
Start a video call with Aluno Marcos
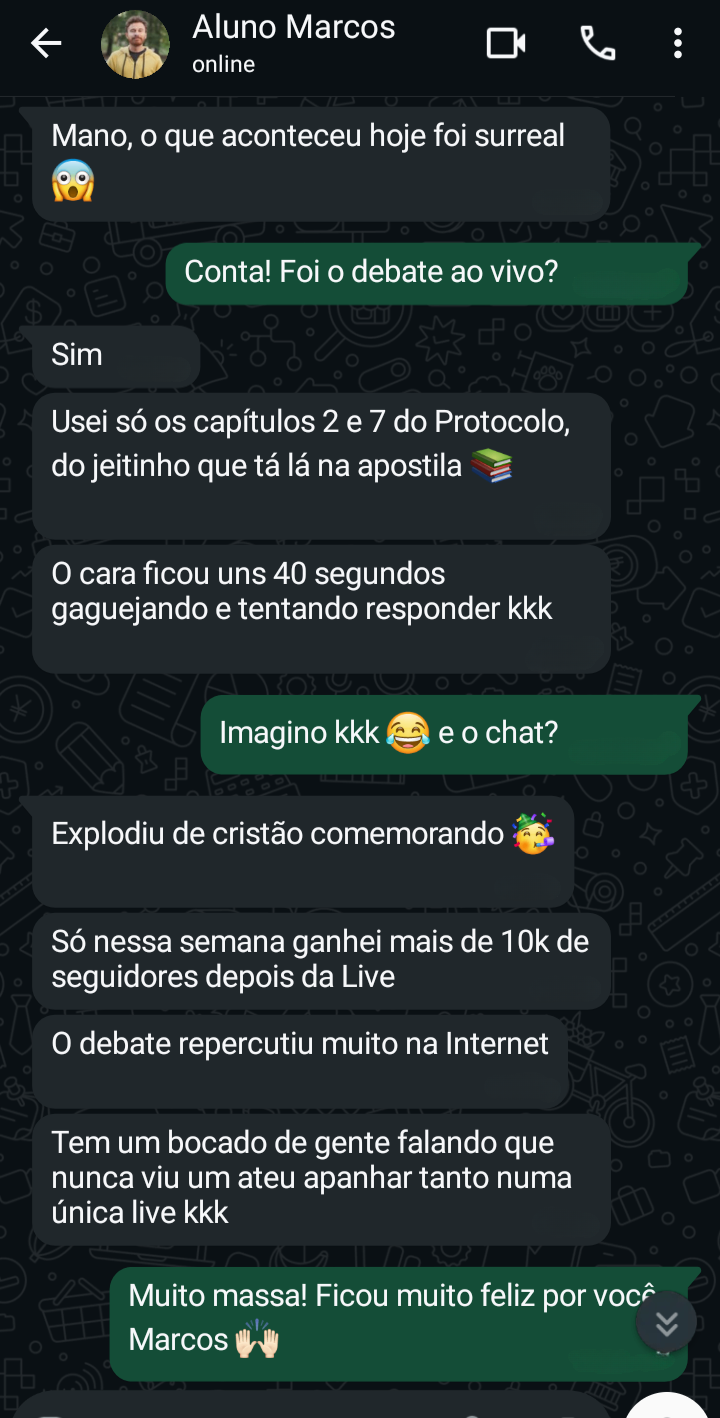[506, 43]
